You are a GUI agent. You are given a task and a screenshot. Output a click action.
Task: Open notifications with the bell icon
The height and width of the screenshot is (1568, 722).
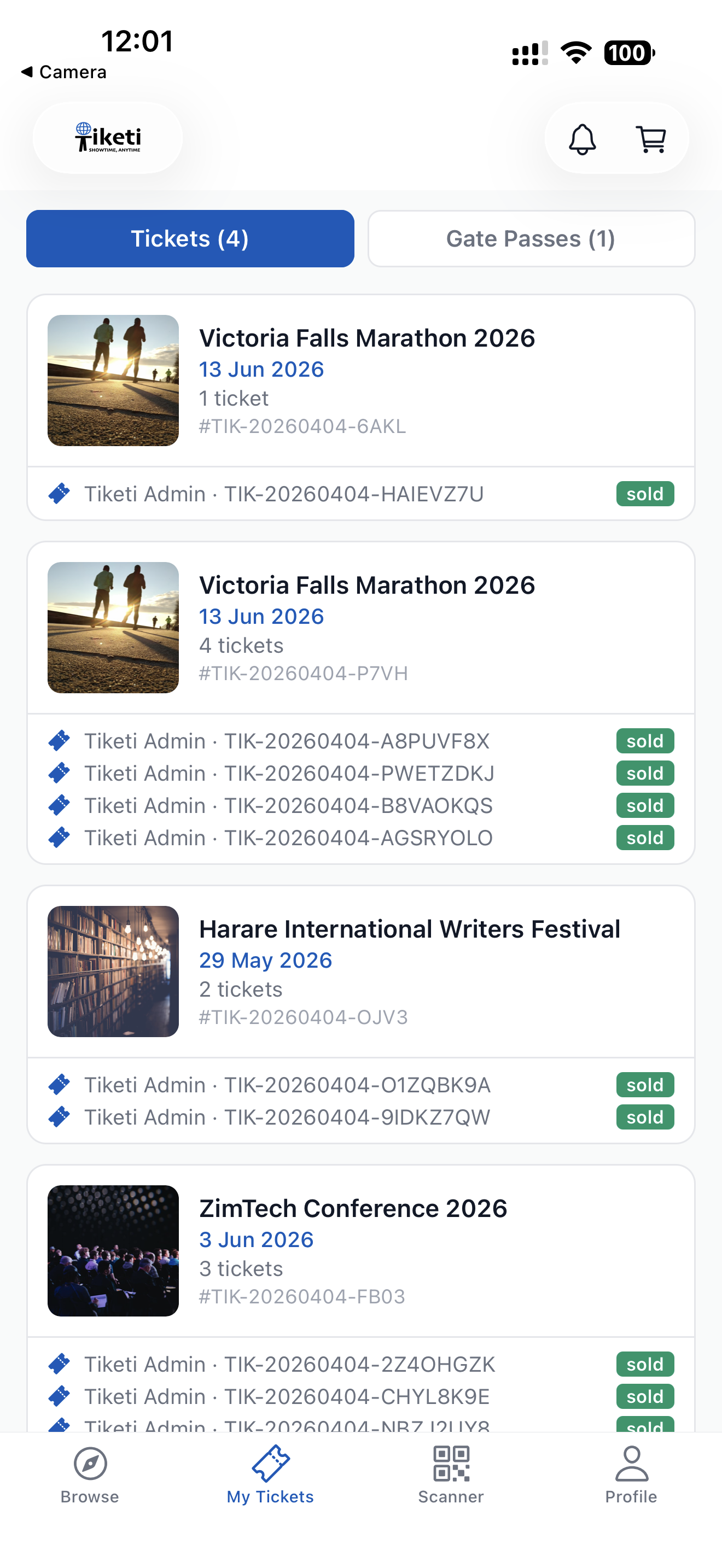point(583,138)
